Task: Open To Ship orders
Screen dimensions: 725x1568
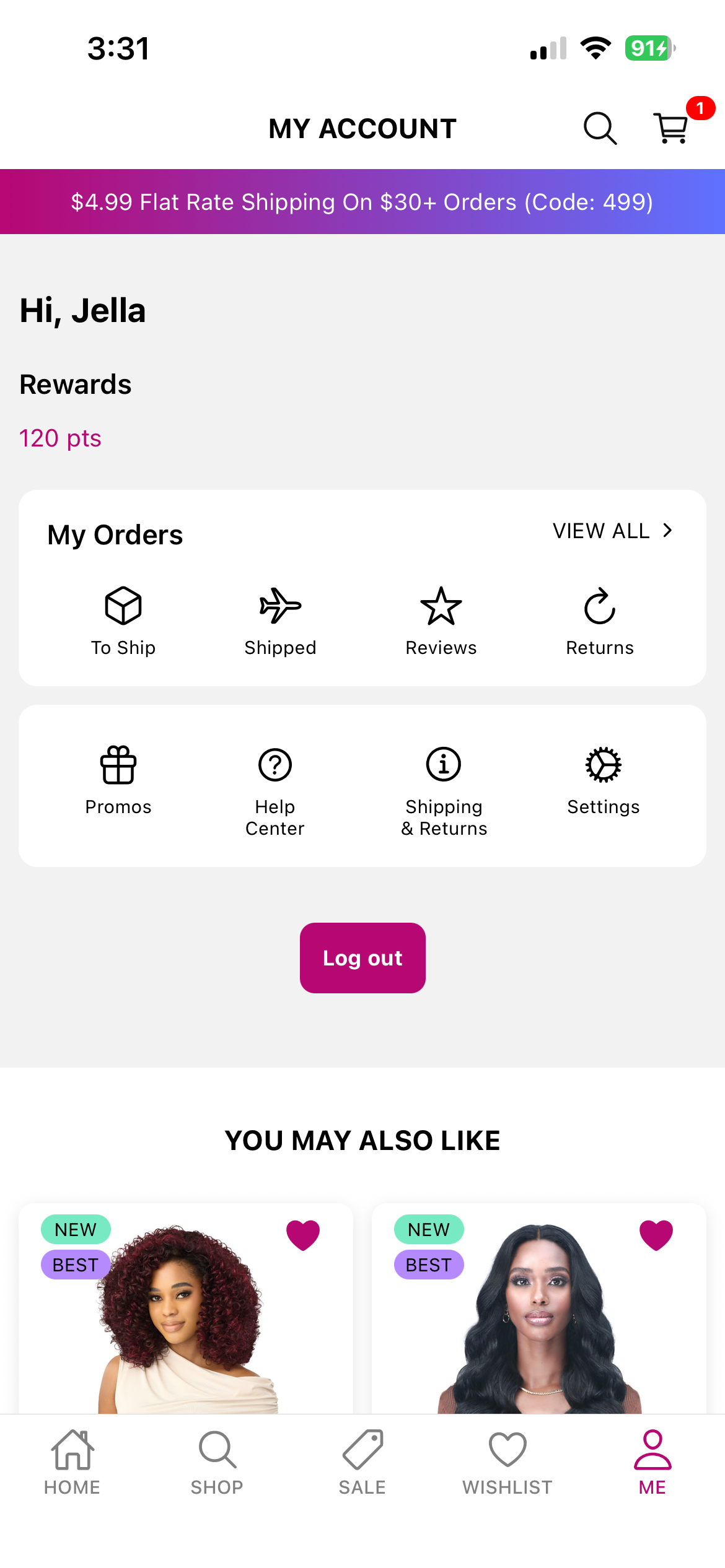Action: [x=123, y=620]
